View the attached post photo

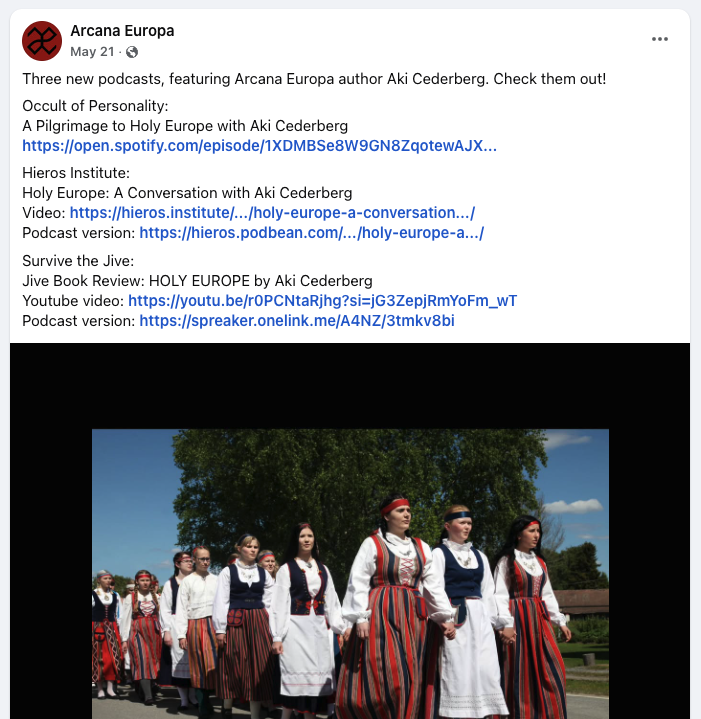350,570
